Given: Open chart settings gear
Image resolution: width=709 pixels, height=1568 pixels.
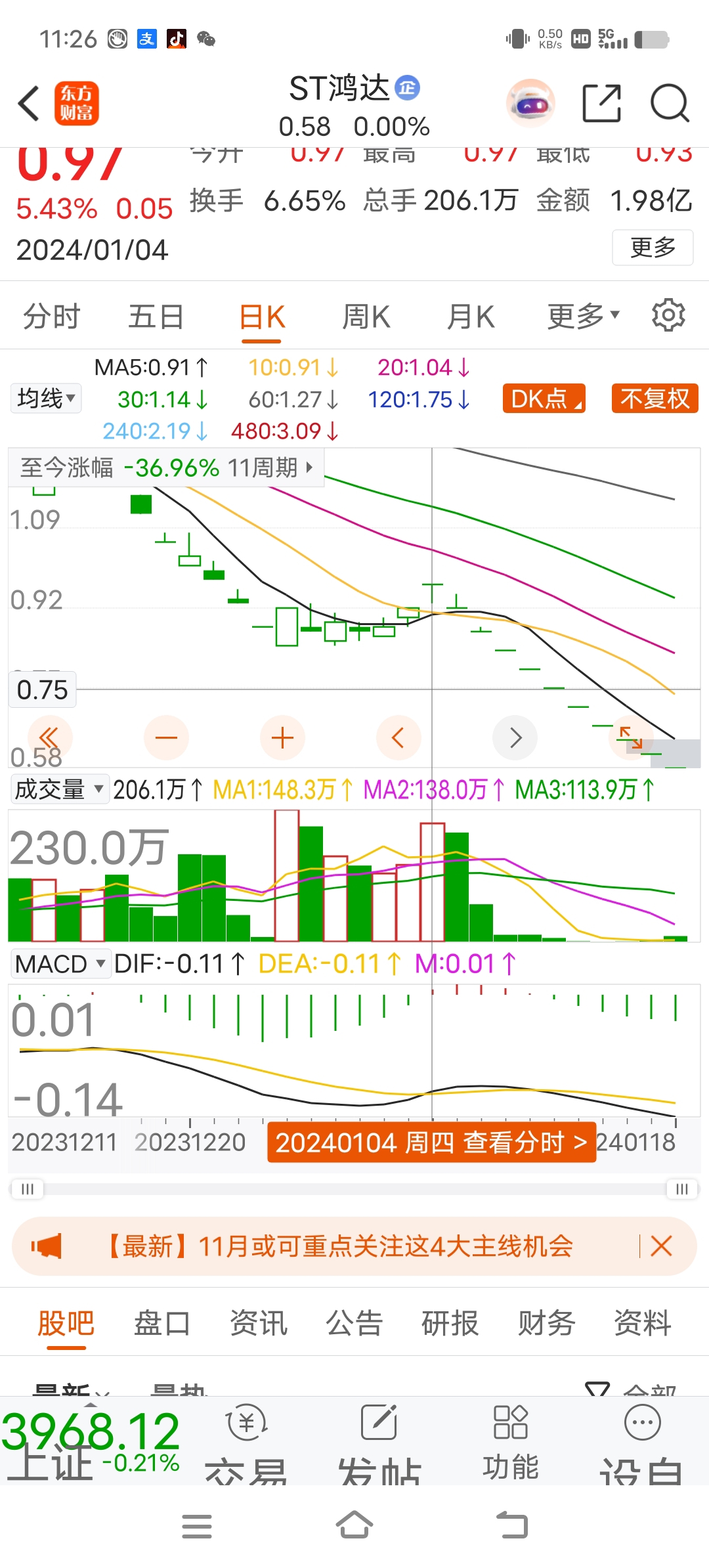Looking at the screenshot, I should click(x=668, y=316).
